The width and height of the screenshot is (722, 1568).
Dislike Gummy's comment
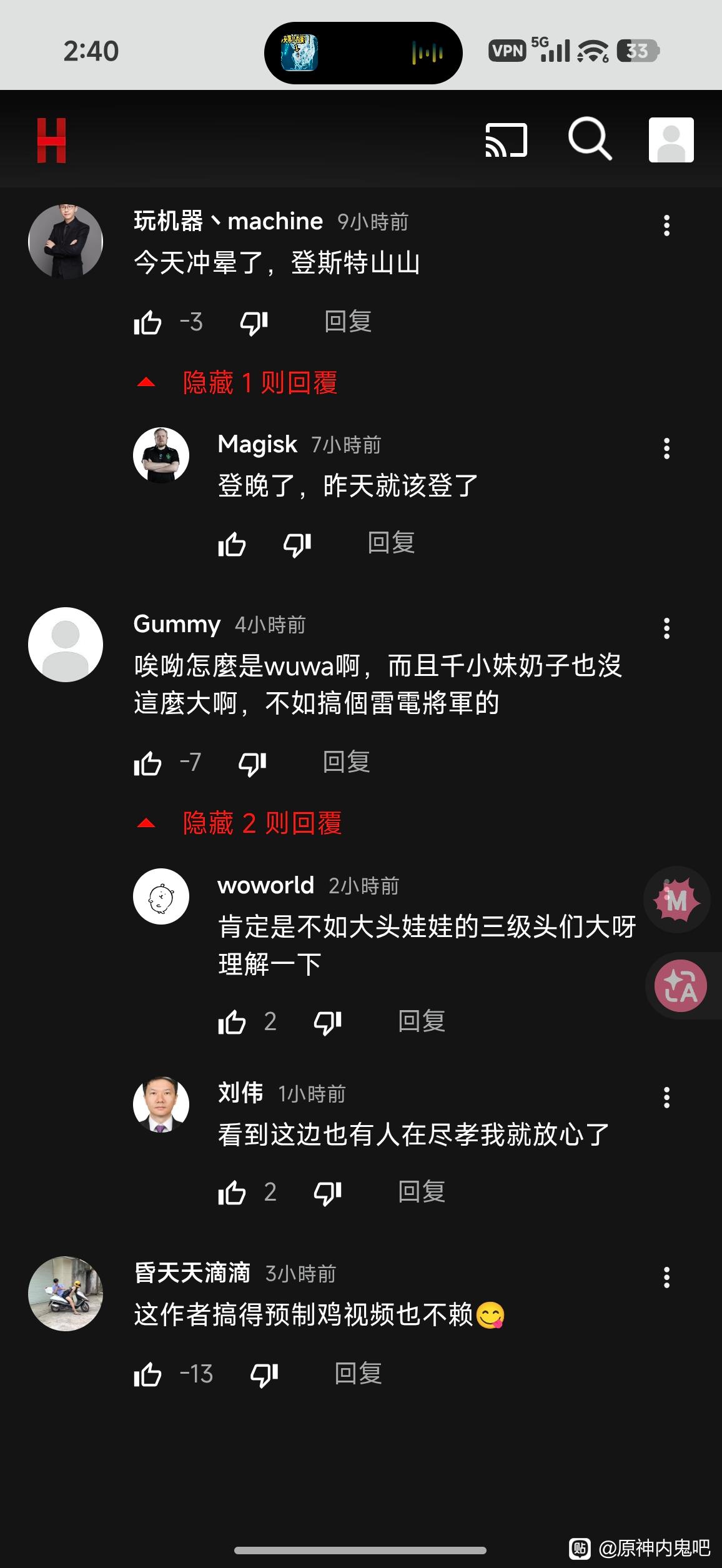(253, 763)
